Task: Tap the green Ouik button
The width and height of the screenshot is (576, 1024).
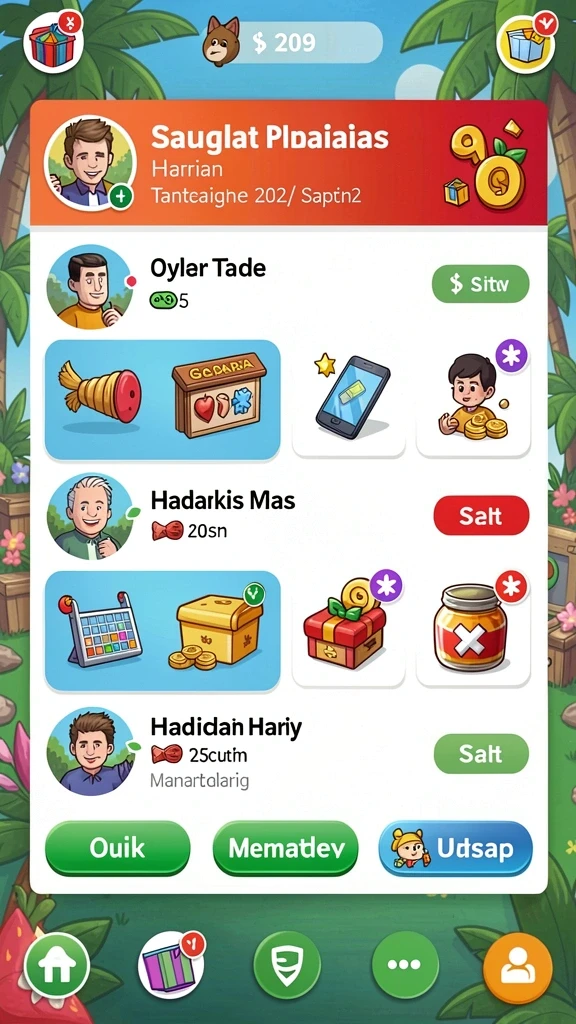Action: [x=118, y=848]
